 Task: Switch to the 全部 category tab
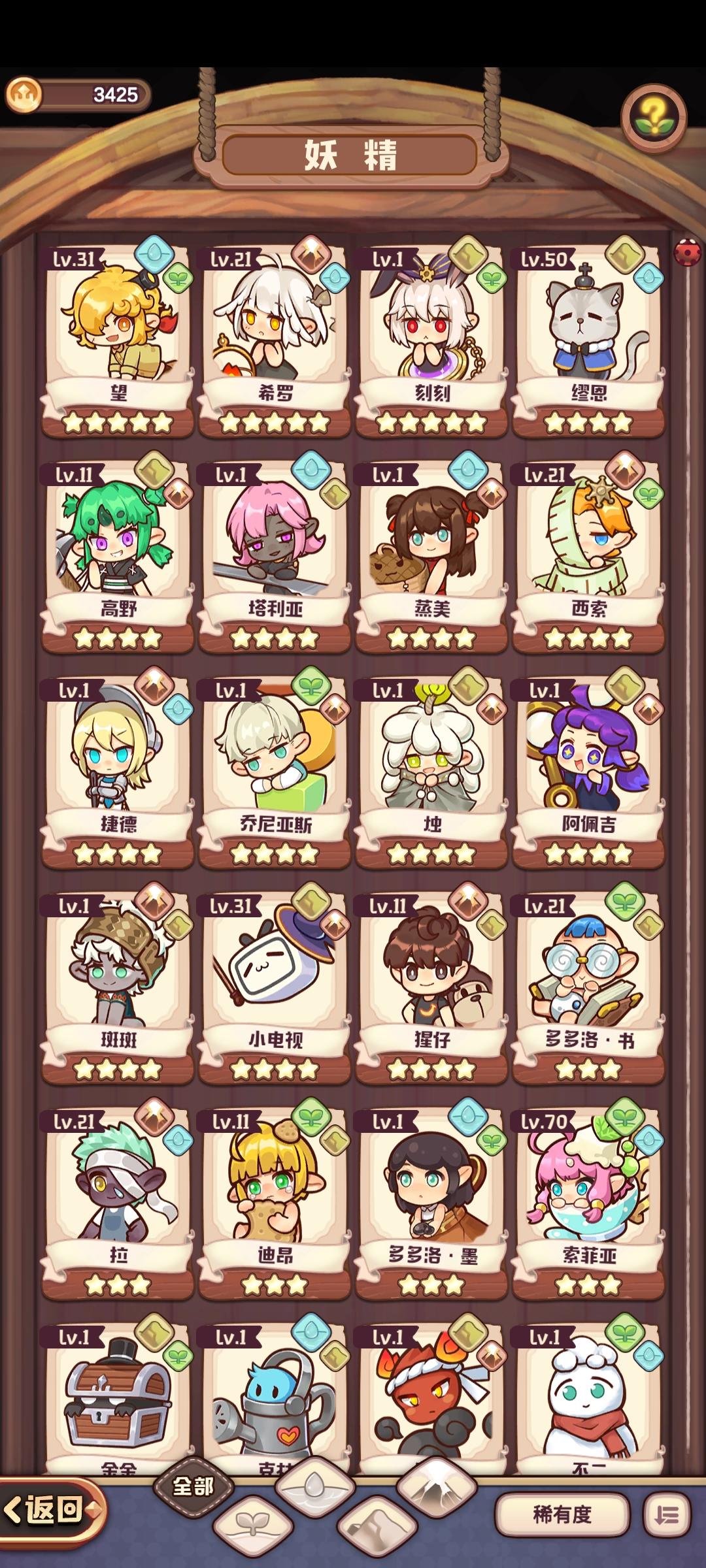[x=194, y=1485]
